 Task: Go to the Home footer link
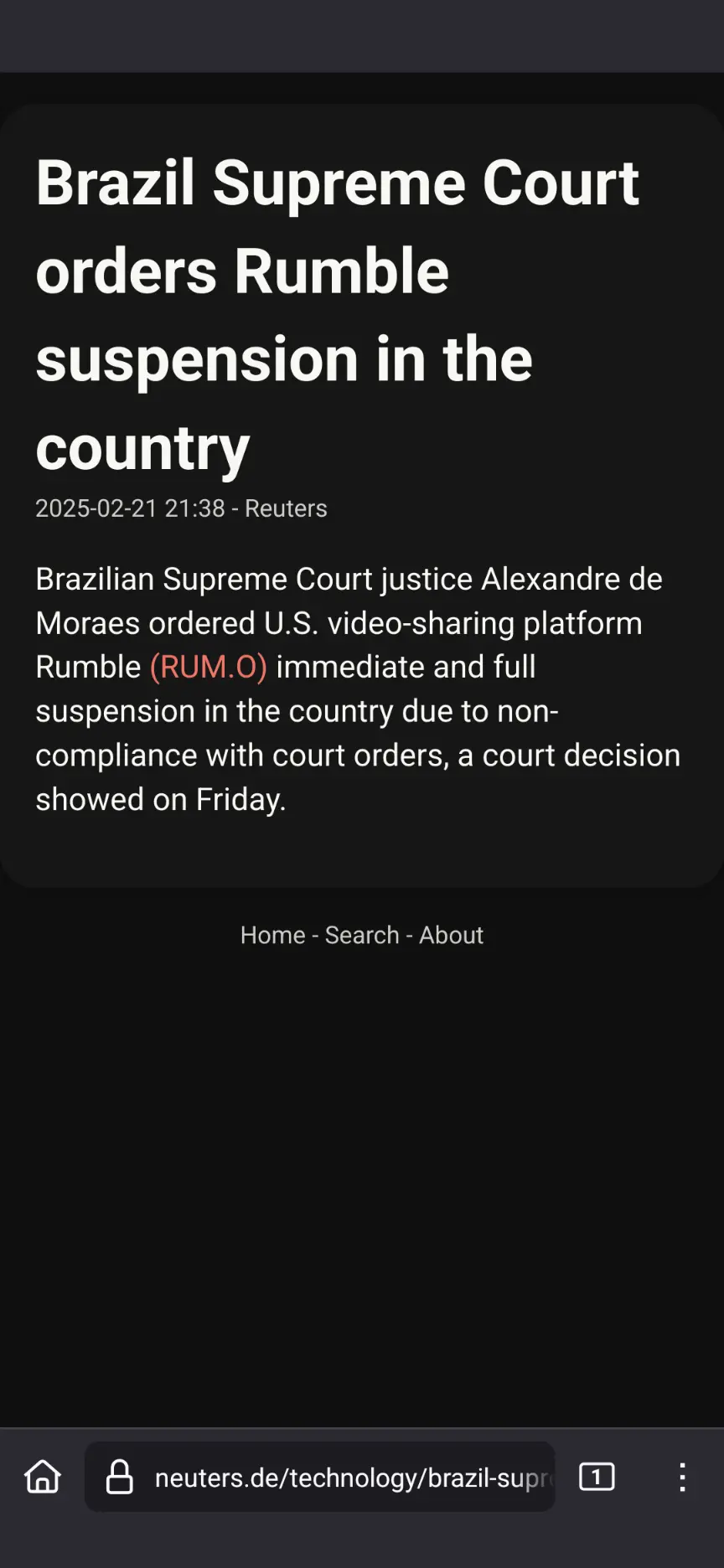pos(273,935)
